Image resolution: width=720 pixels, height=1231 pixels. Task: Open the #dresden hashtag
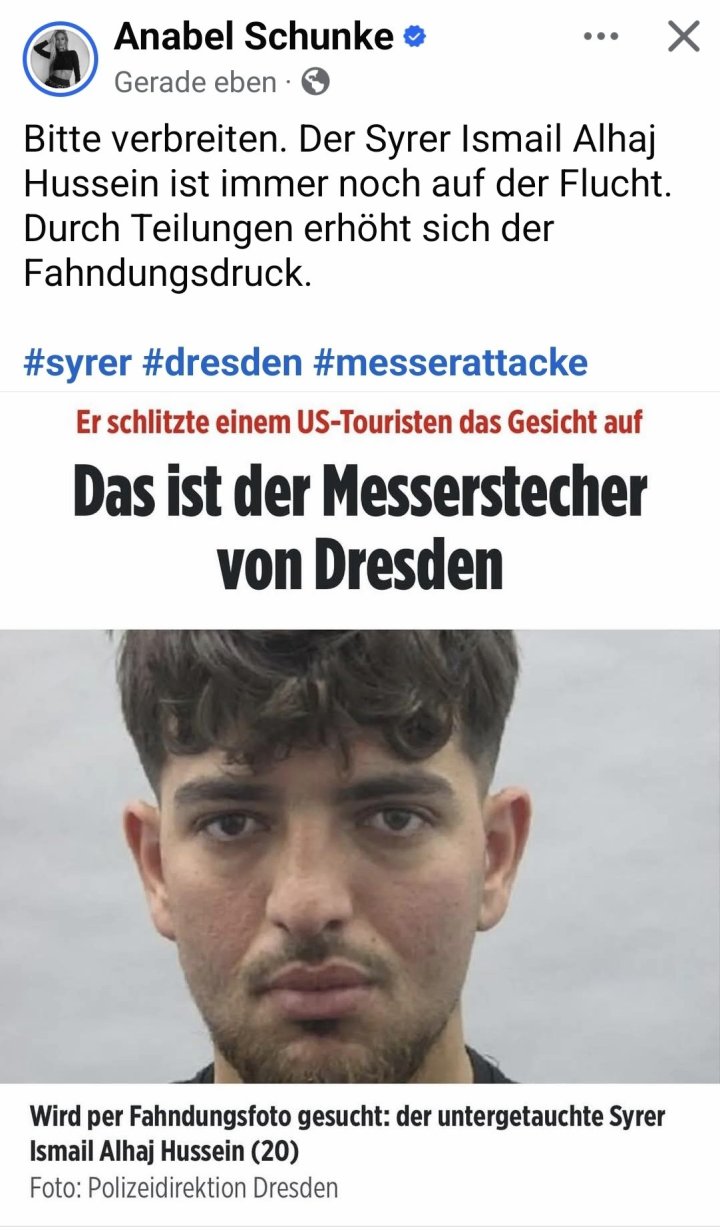[x=212, y=365]
